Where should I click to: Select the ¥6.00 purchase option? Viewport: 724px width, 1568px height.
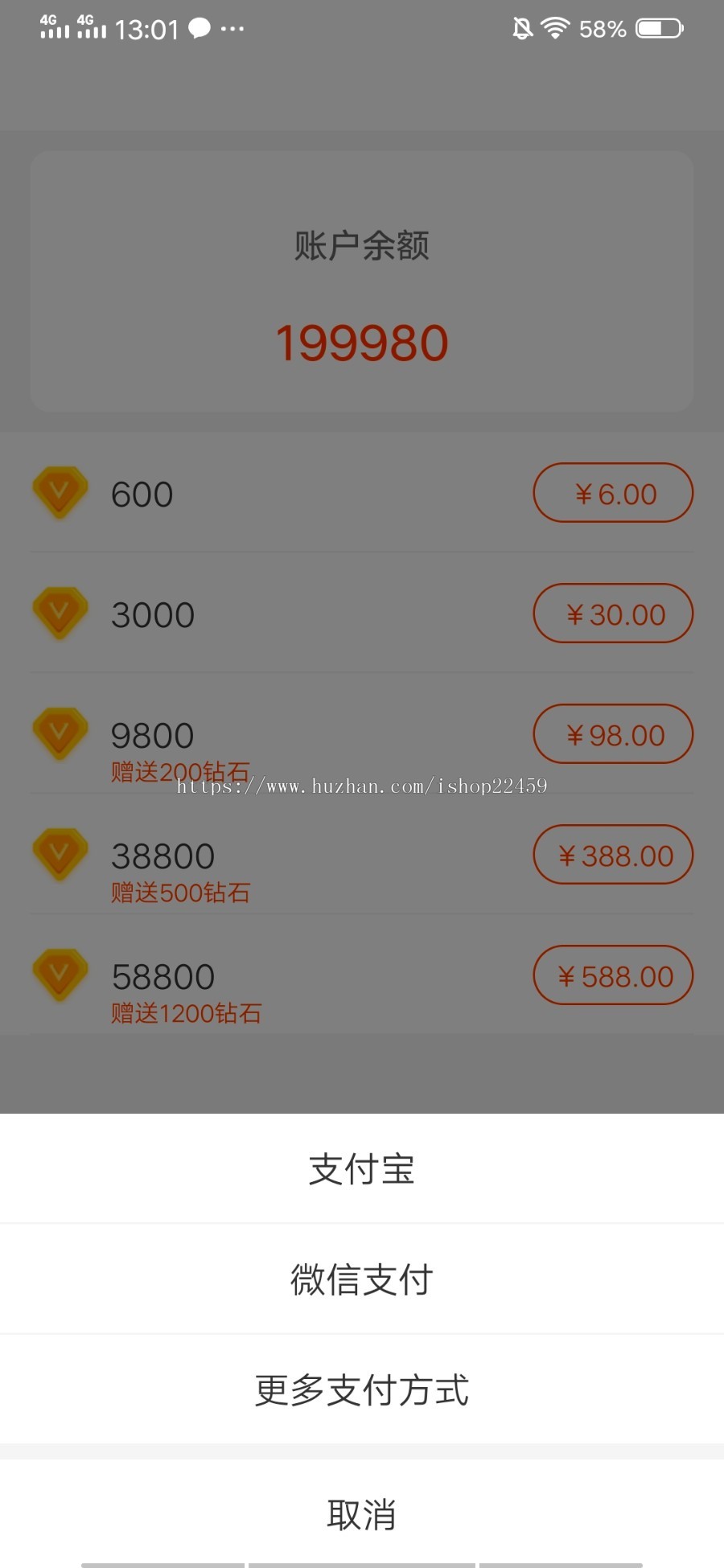click(x=613, y=493)
